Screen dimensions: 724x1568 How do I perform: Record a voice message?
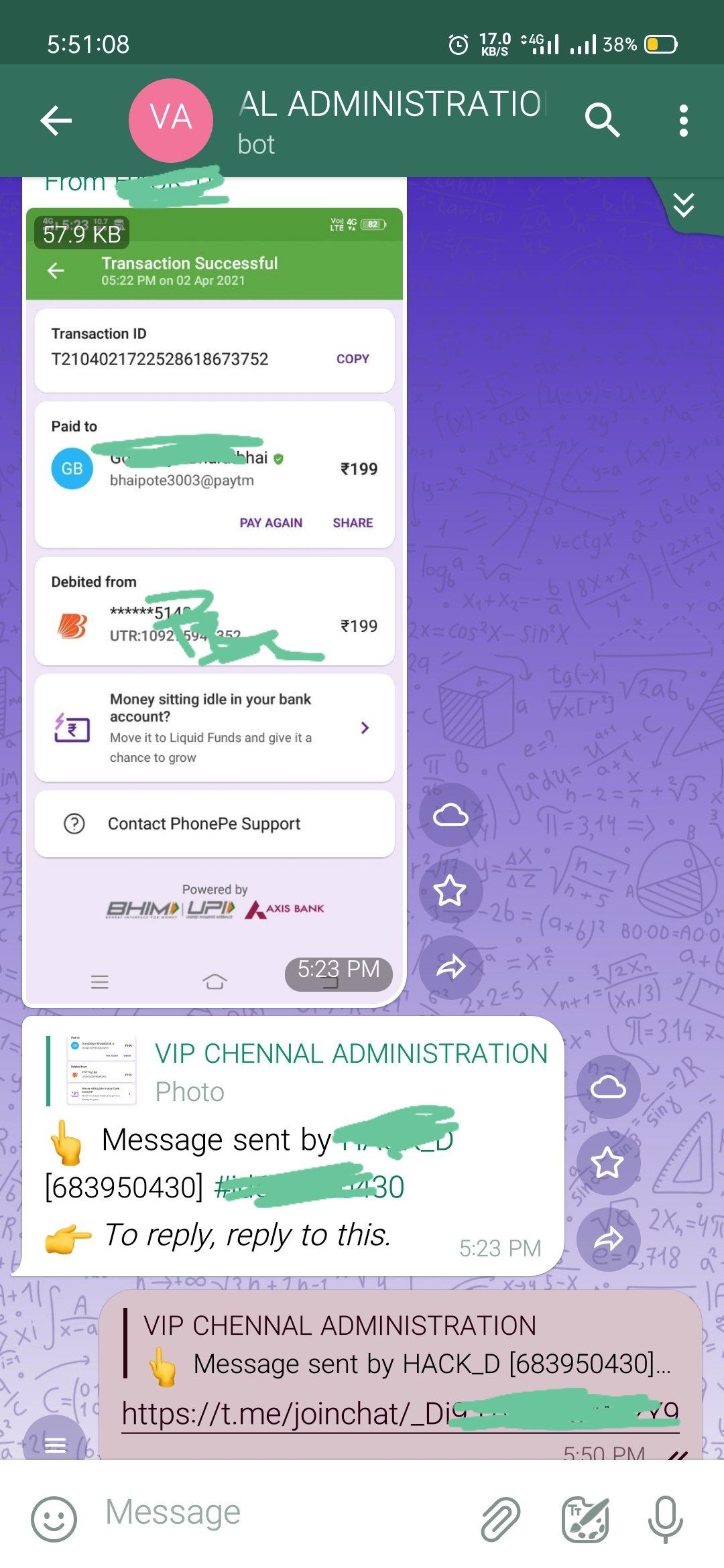tap(665, 1518)
